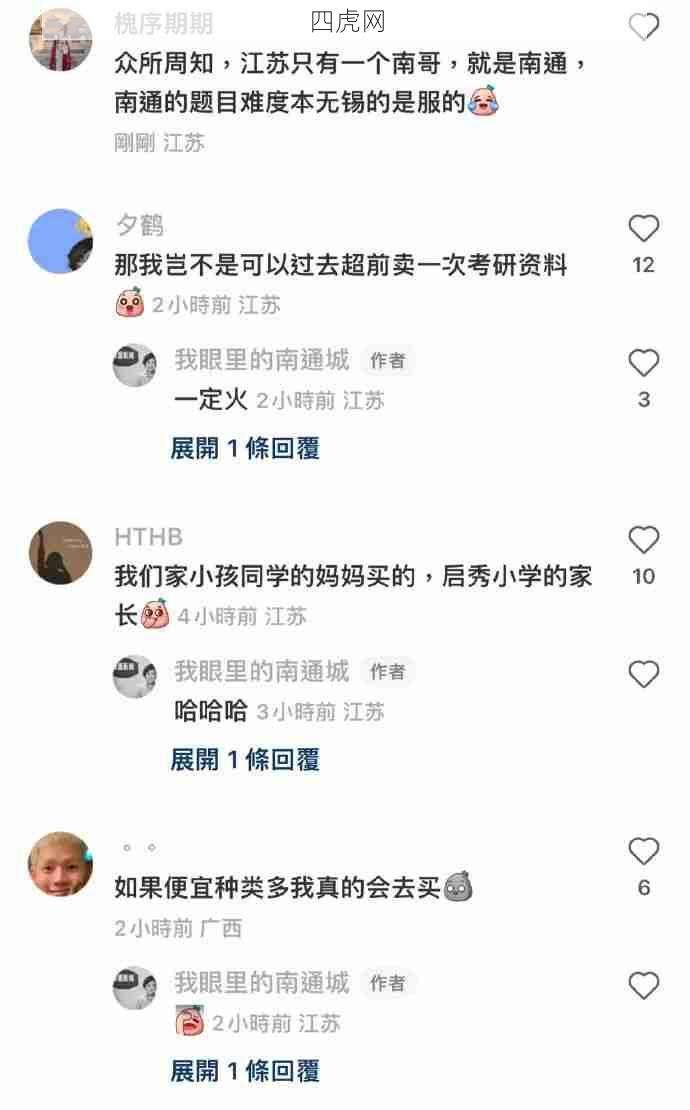This screenshot has width=690, height=1110.
Task: Like HTHB's comment about 启秀小学
Action: 644,541
